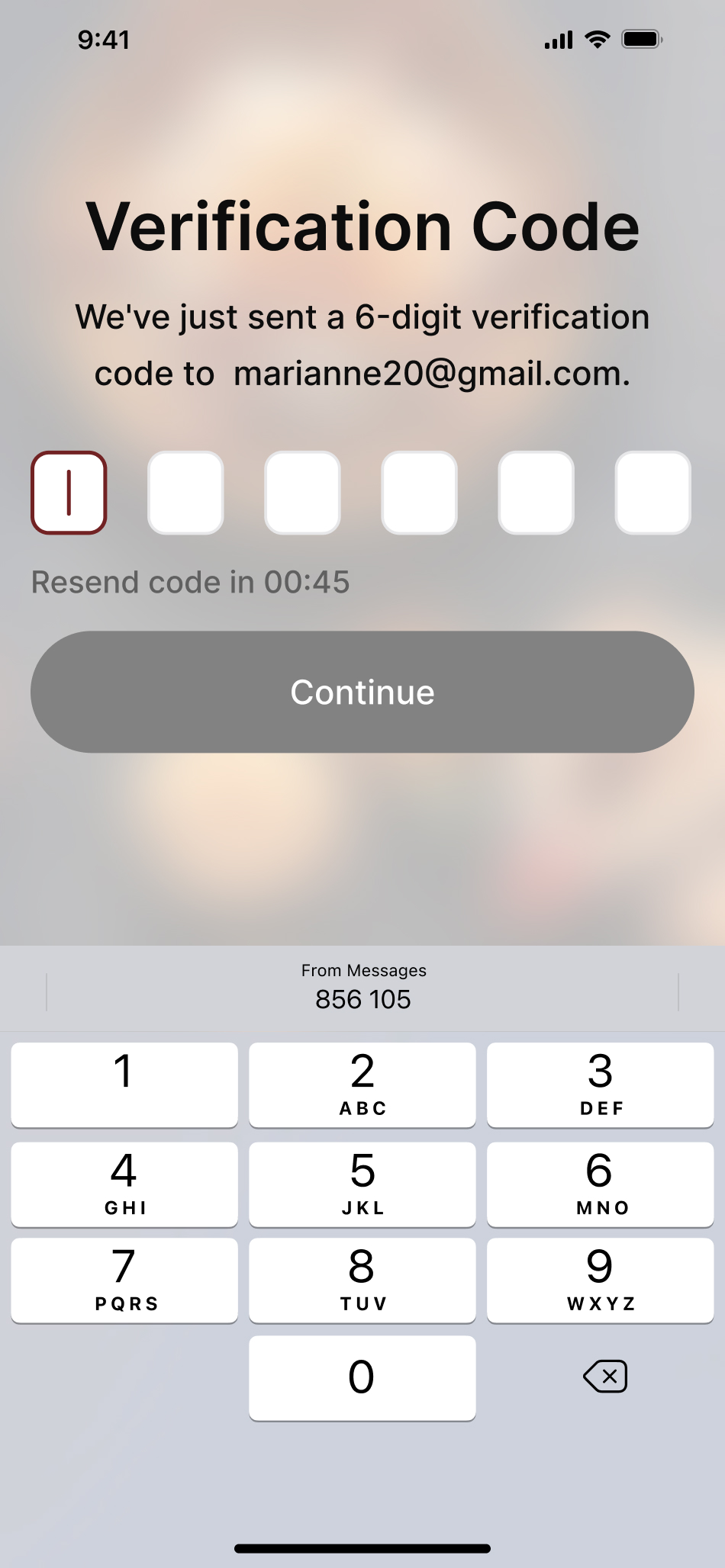
Task: Enter digit 8 on the keypad
Action: [x=362, y=1280]
